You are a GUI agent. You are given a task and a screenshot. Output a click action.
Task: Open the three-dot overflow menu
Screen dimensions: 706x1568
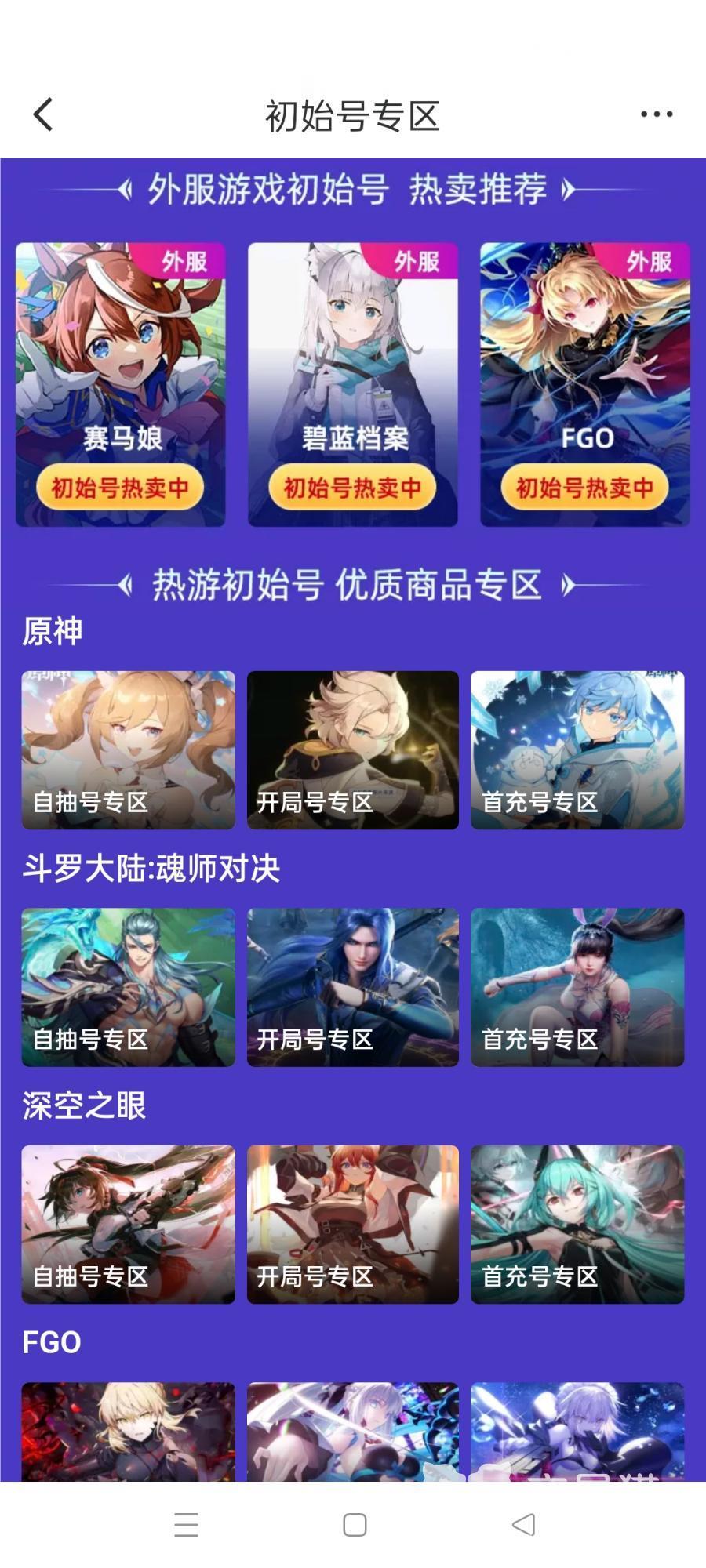(656, 114)
